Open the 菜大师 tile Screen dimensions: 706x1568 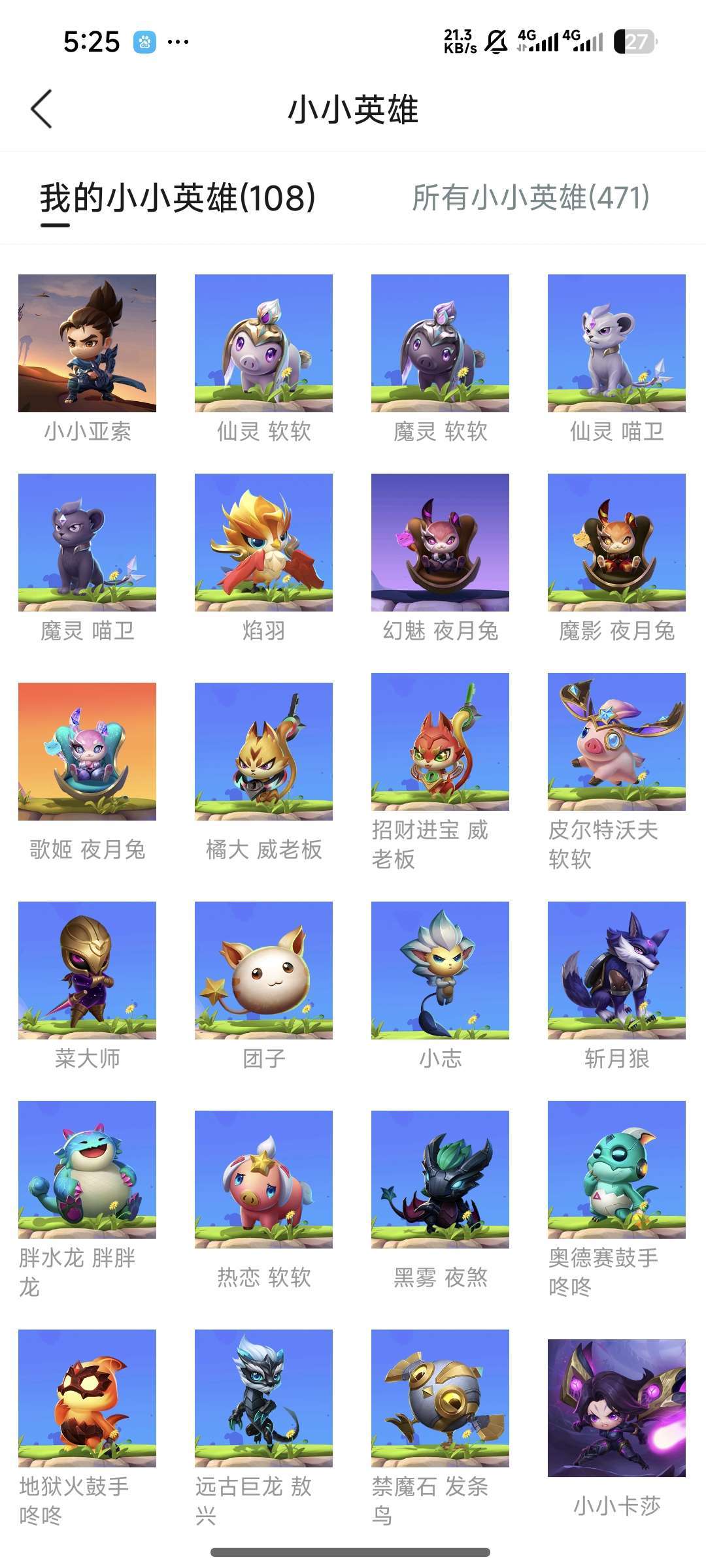[x=87, y=971]
